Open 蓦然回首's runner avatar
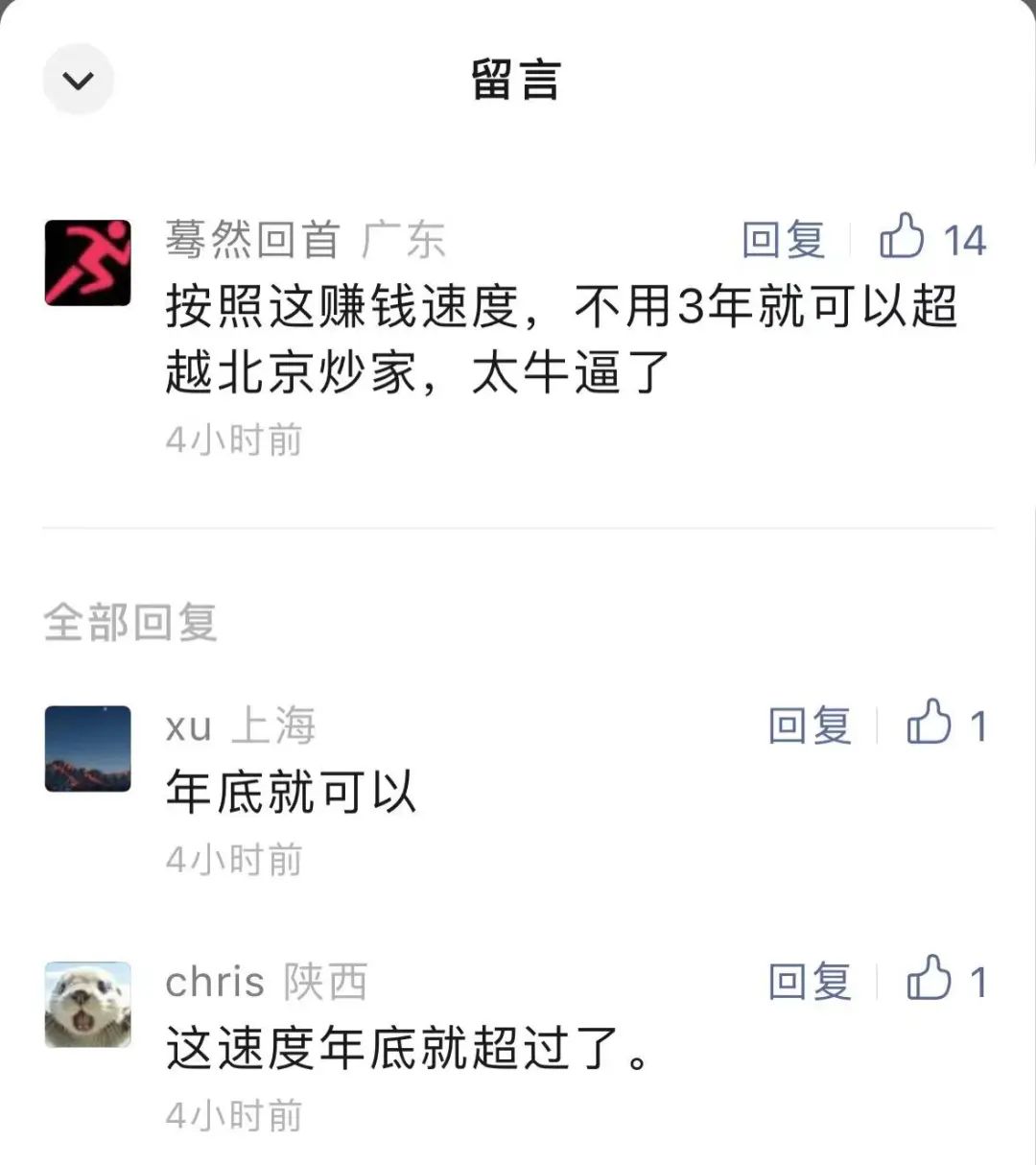Viewport: 1036px width, 1165px height. tap(87, 263)
